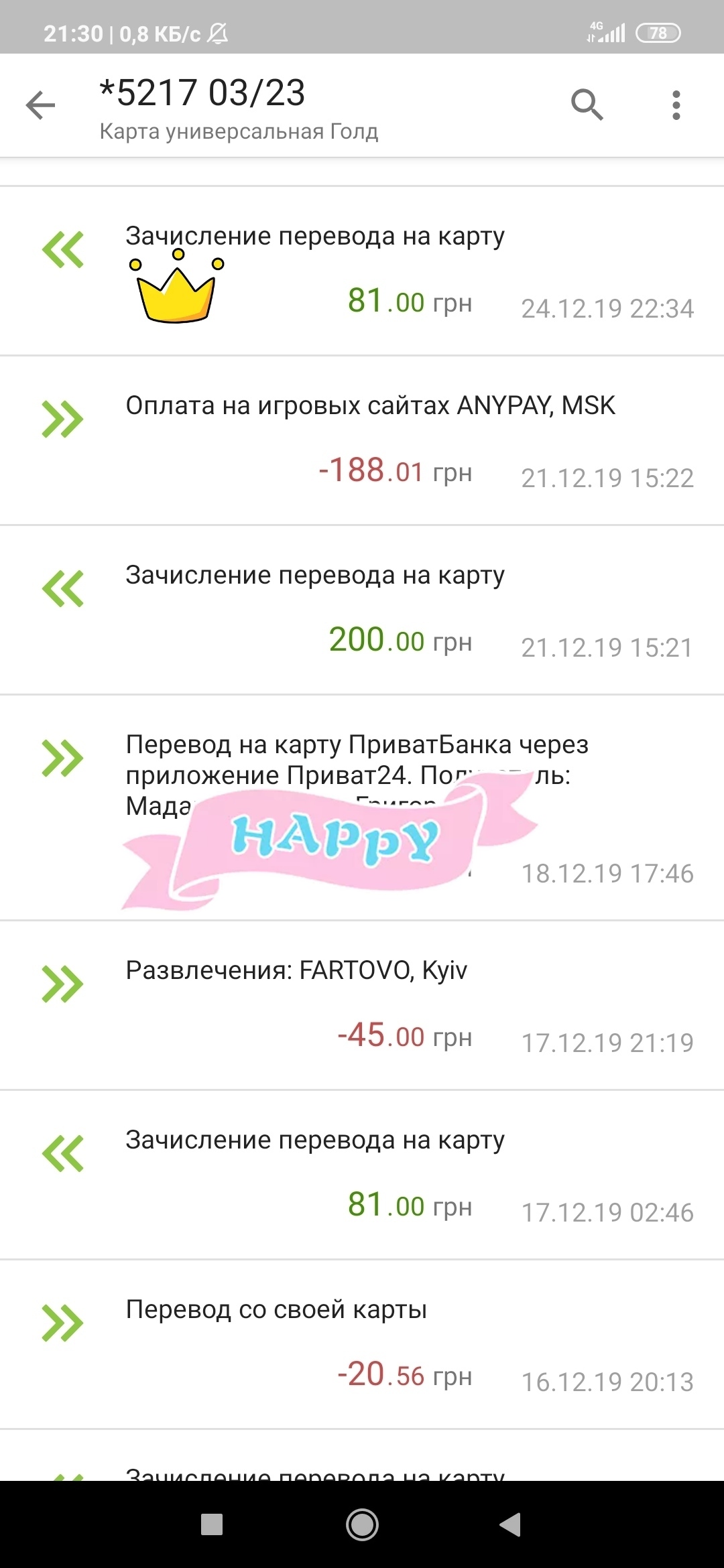
Task: Open the FARTOVO, Kyiv entertainment transaction
Action: [x=362, y=1005]
